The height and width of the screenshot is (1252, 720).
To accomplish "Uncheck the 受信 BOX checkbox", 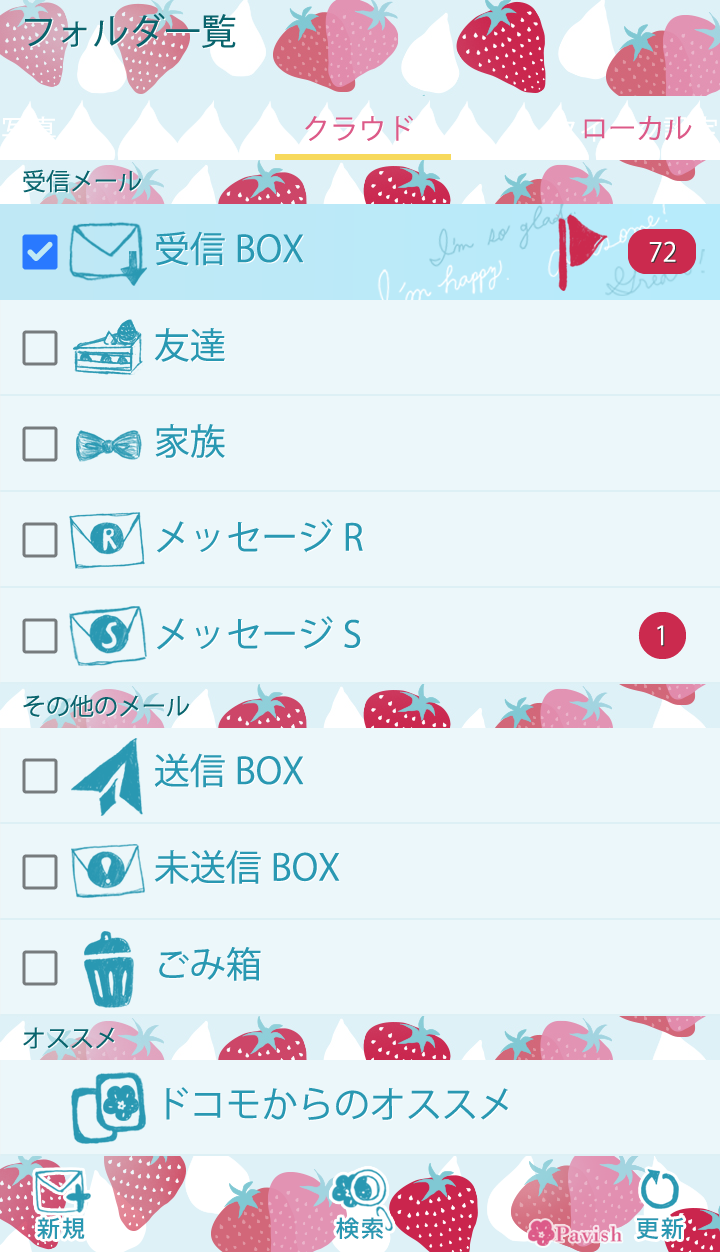I will 40,252.
